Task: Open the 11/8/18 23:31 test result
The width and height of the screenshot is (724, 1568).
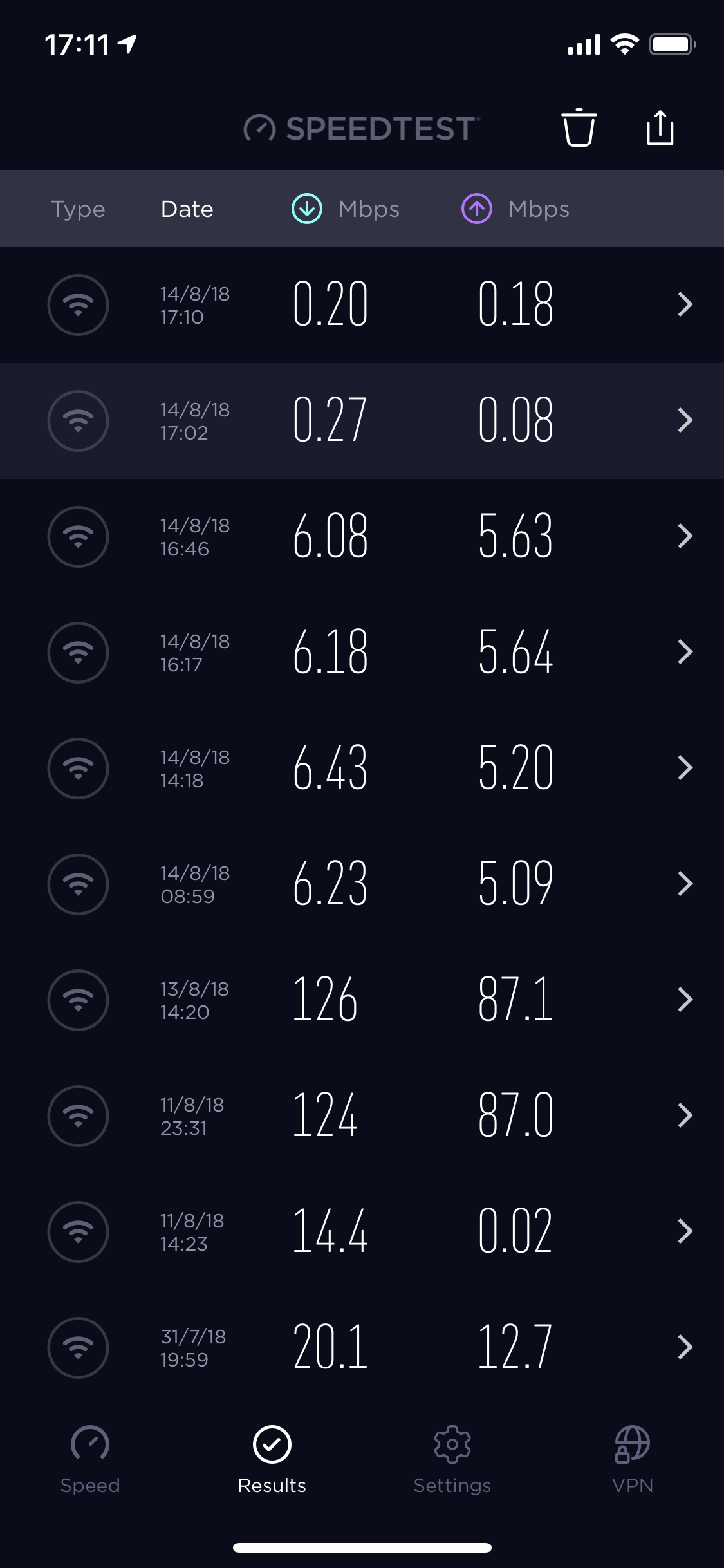Action: [x=362, y=1116]
